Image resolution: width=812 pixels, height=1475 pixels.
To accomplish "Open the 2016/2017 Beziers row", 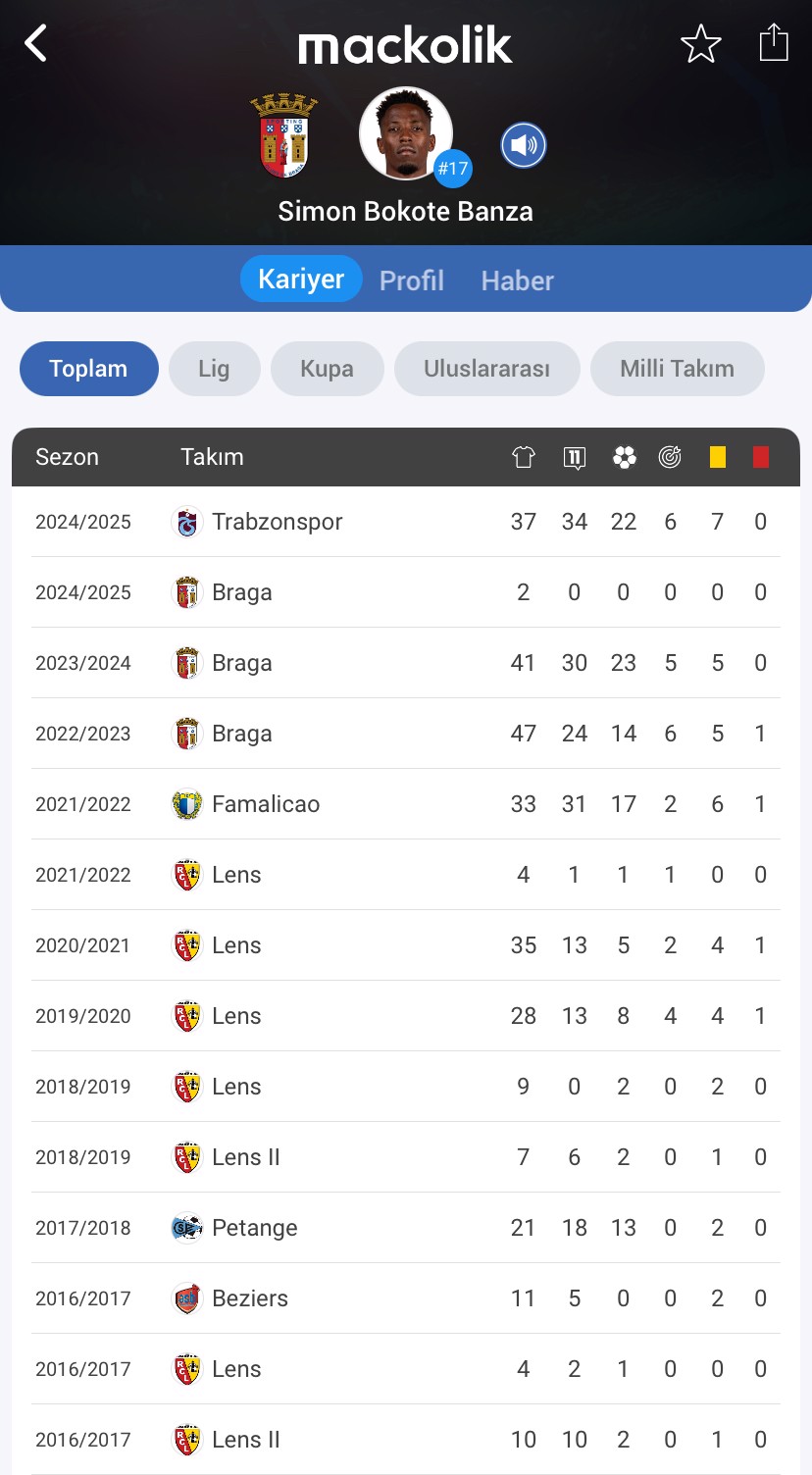I will pyautogui.click(x=406, y=1298).
